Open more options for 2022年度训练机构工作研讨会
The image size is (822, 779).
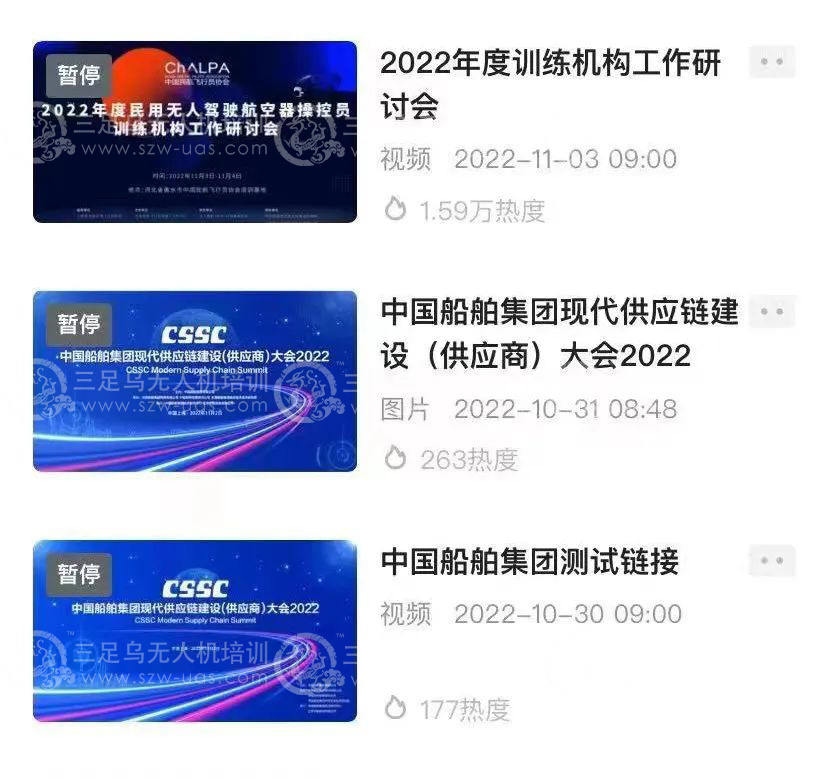[x=771, y=62]
